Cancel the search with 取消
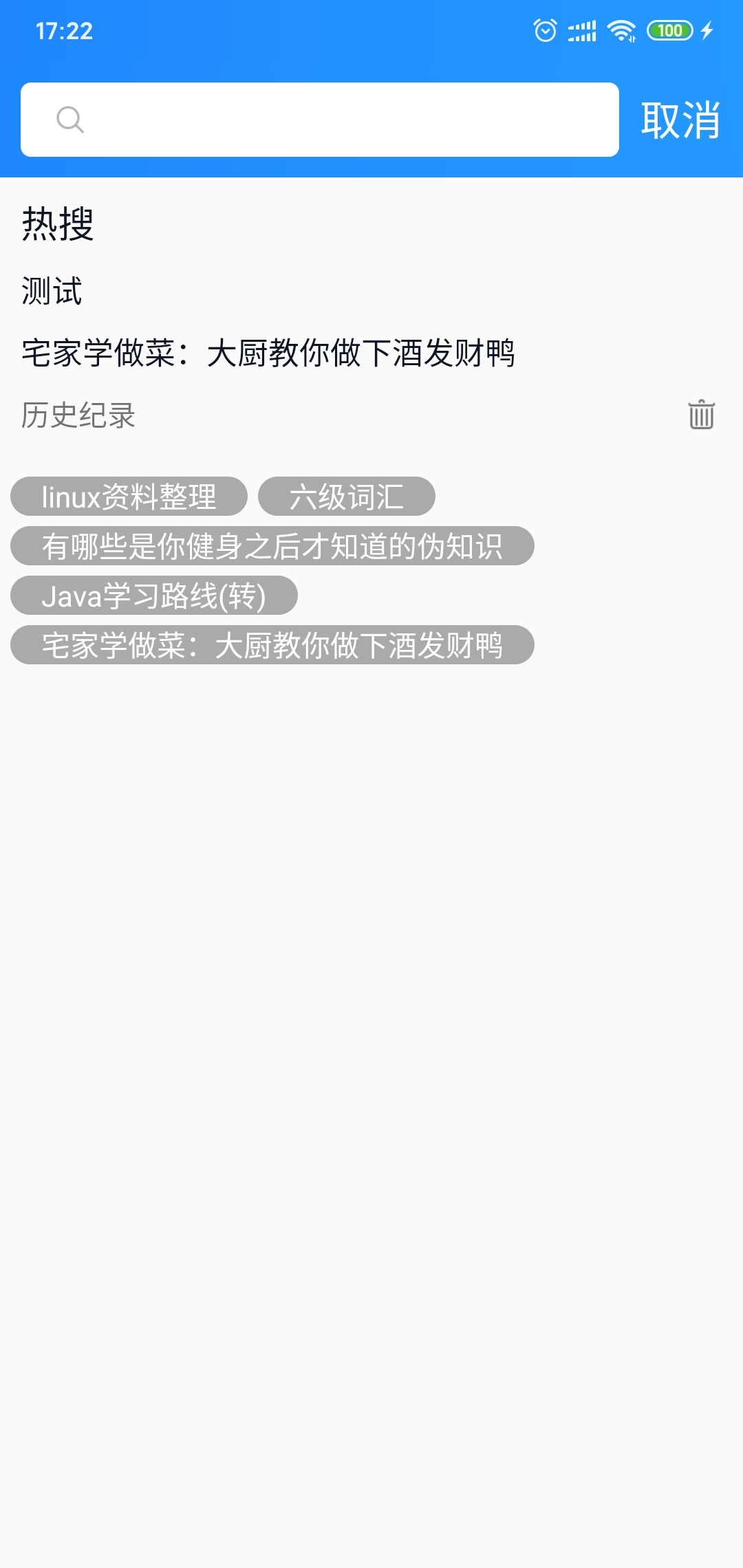Screen dimensions: 743x1568 point(680,120)
